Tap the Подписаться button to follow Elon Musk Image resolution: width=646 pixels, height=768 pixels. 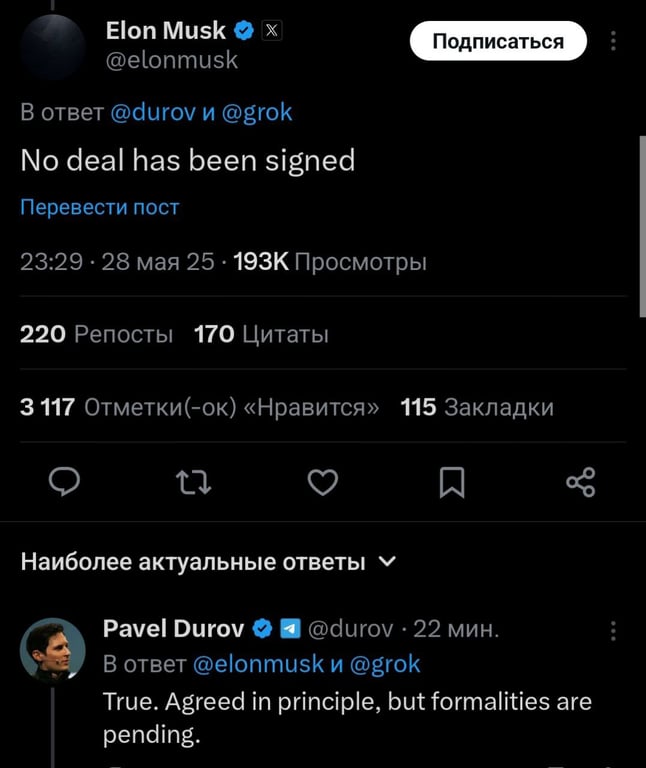pyautogui.click(x=498, y=41)
